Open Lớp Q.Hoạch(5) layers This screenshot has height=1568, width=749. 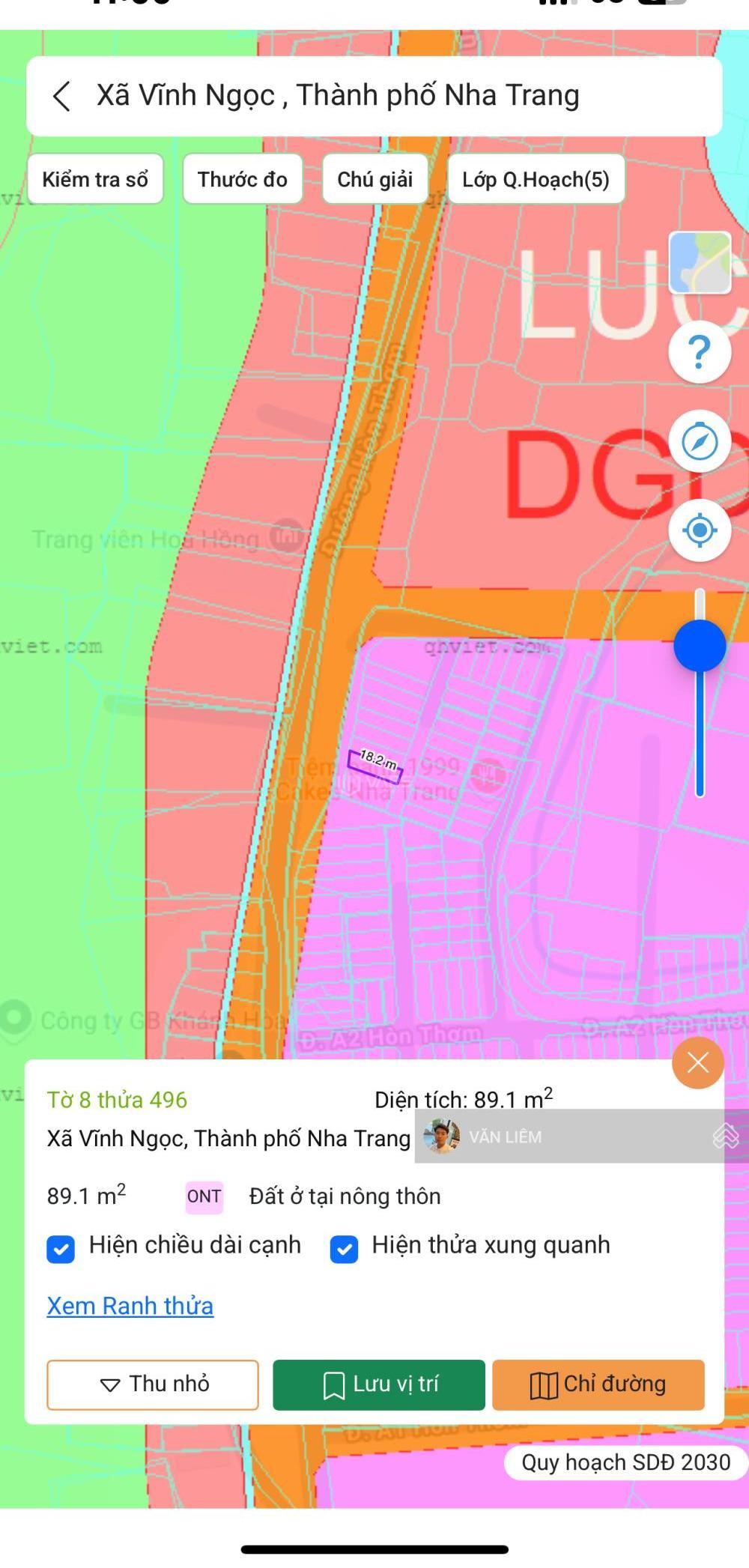(536, 179)
